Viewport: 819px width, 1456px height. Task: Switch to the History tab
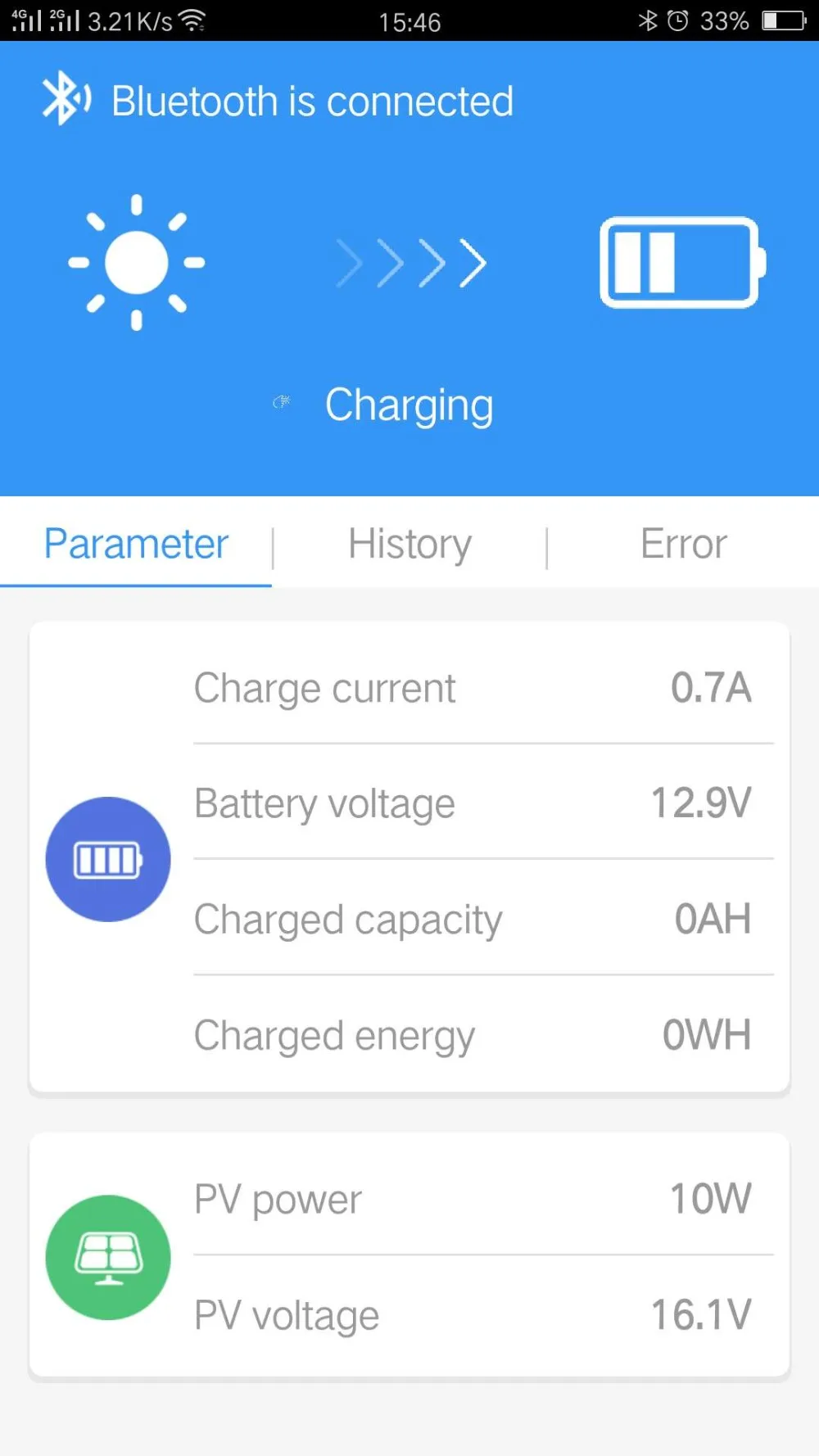(409, 544)
